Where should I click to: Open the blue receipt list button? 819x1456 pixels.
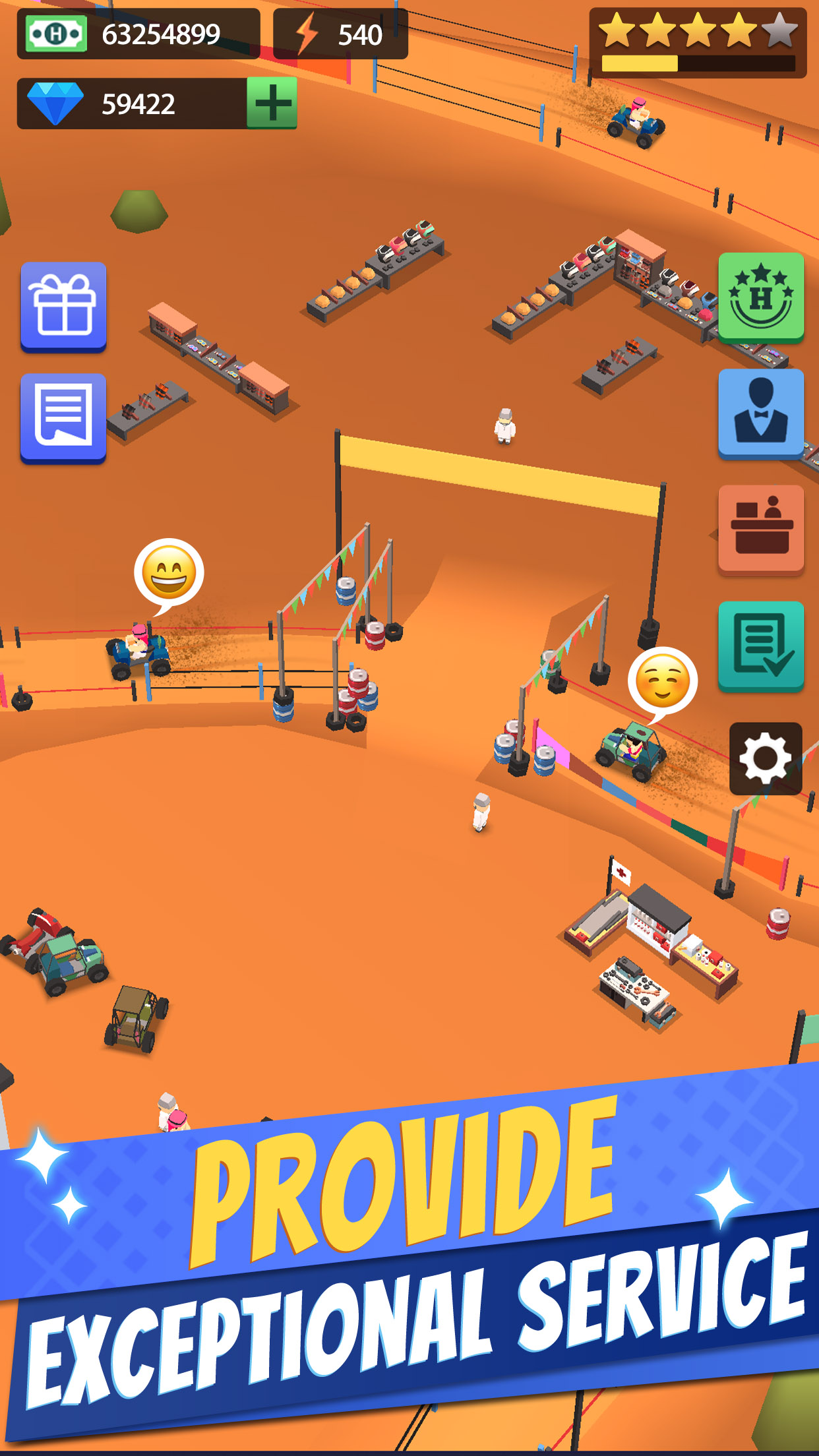tap(63, 417)
